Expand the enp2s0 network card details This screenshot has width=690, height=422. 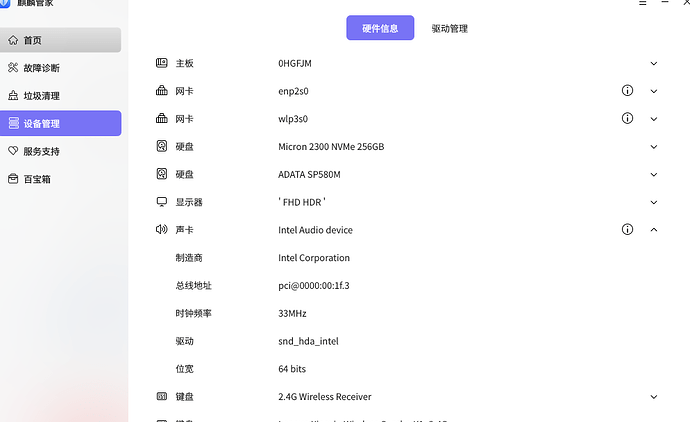[x=654, y=91]
